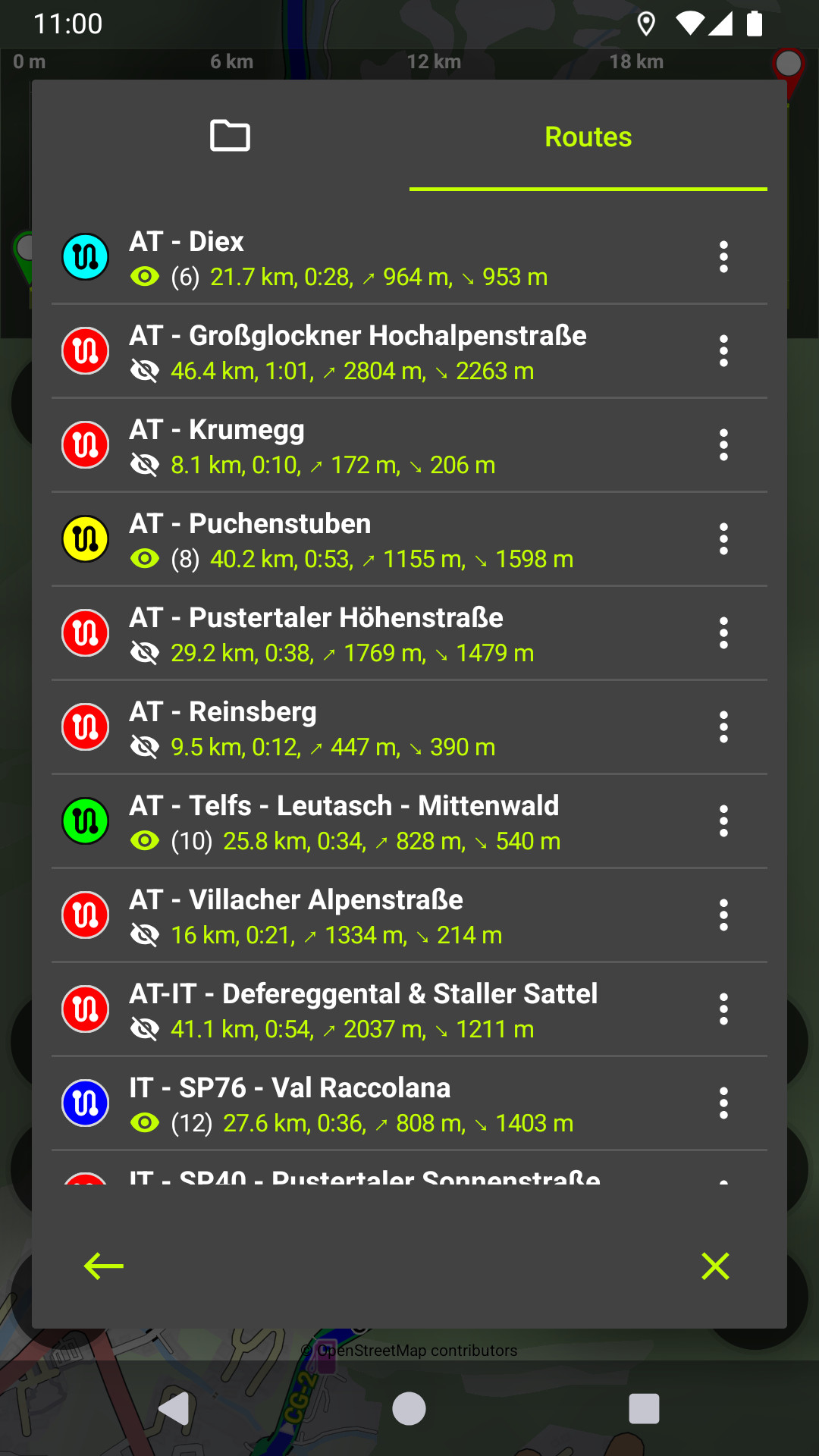The height and width of the screenshot is (1456, 819).
Task: Hide the Telfs - Leutasch - Mittenwald route
Action: point(144,842)
